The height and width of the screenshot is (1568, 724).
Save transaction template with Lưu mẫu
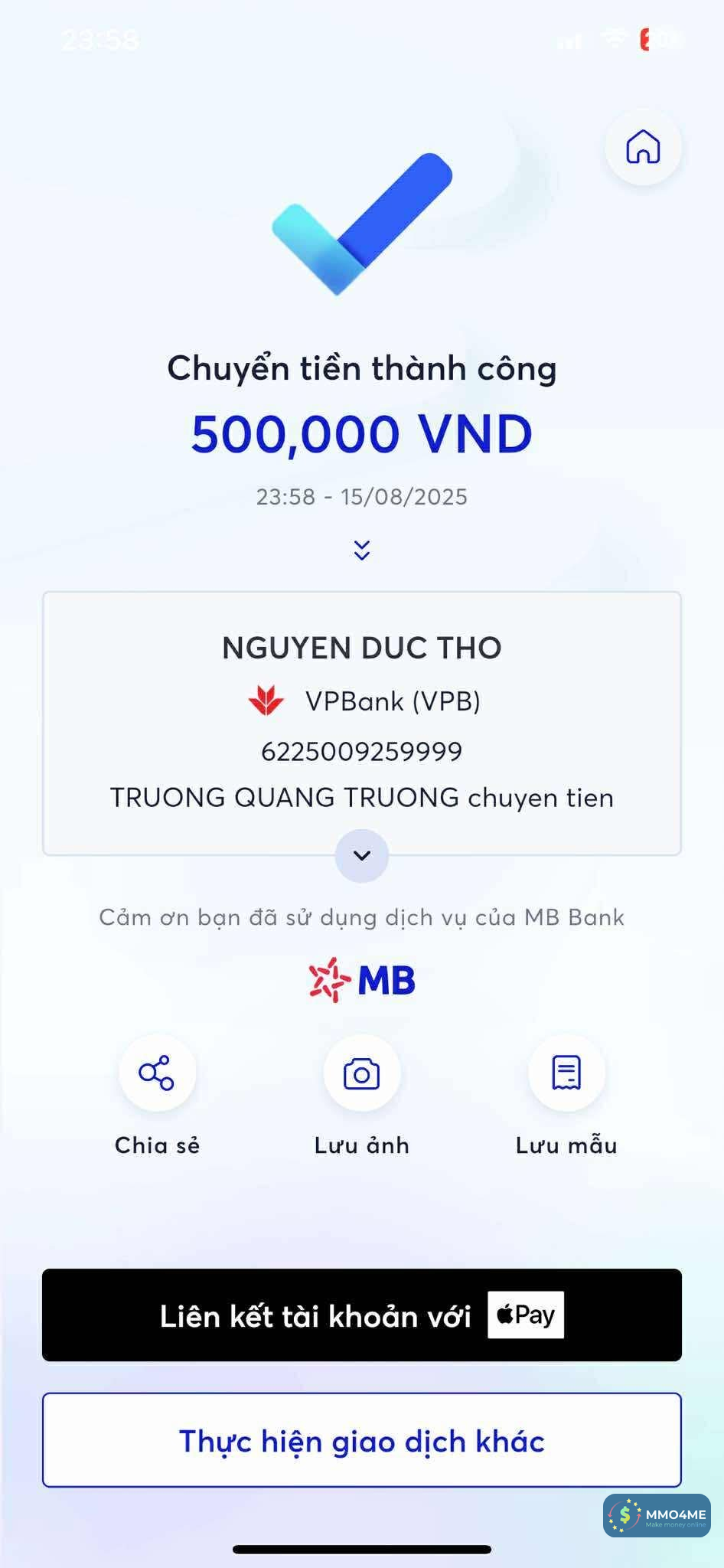[566, 1073]
